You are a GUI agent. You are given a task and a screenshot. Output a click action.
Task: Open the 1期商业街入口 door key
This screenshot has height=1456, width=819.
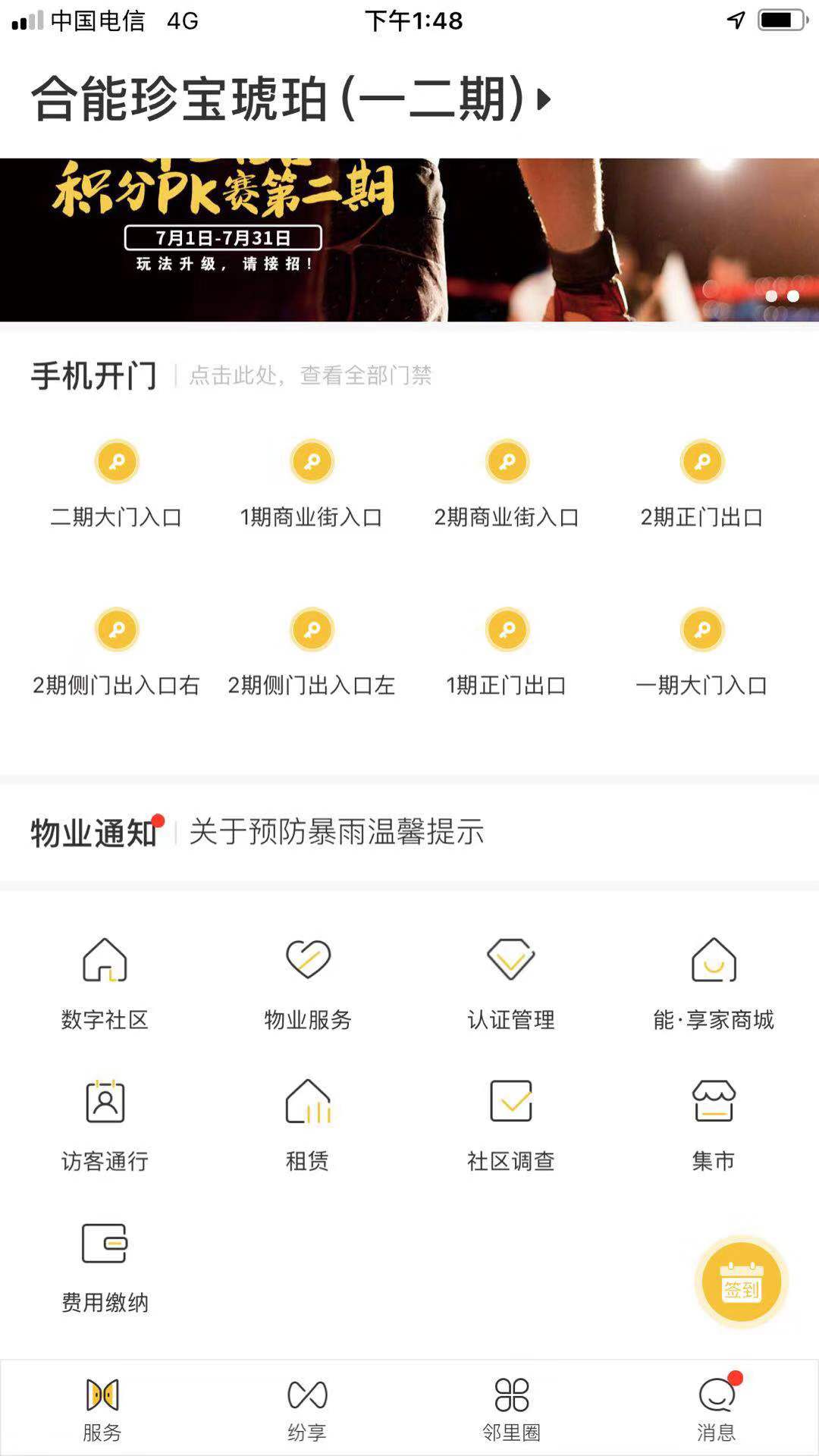[x=312, y=461]
